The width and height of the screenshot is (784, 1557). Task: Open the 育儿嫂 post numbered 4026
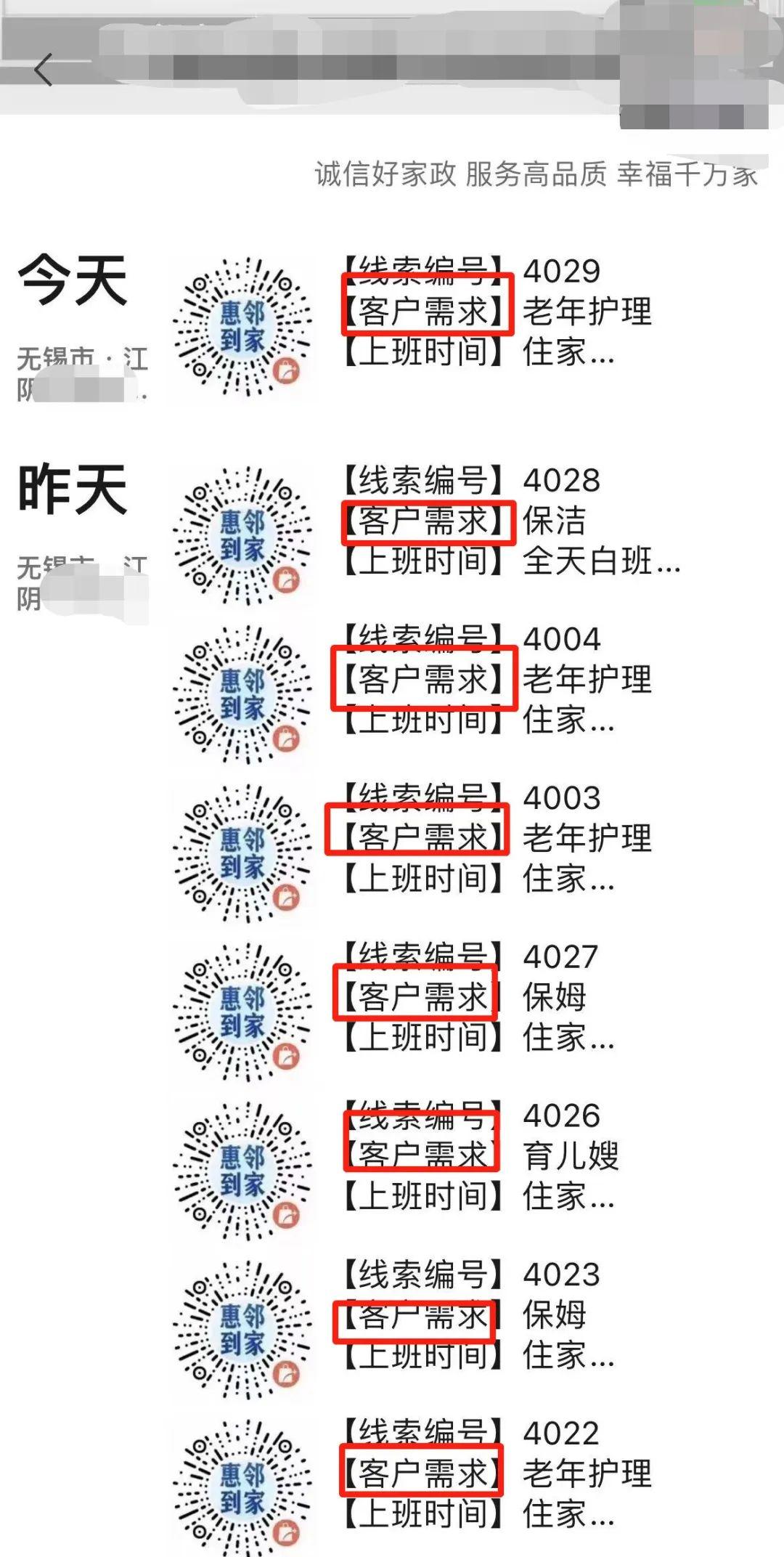click(x=479, y=1156)
